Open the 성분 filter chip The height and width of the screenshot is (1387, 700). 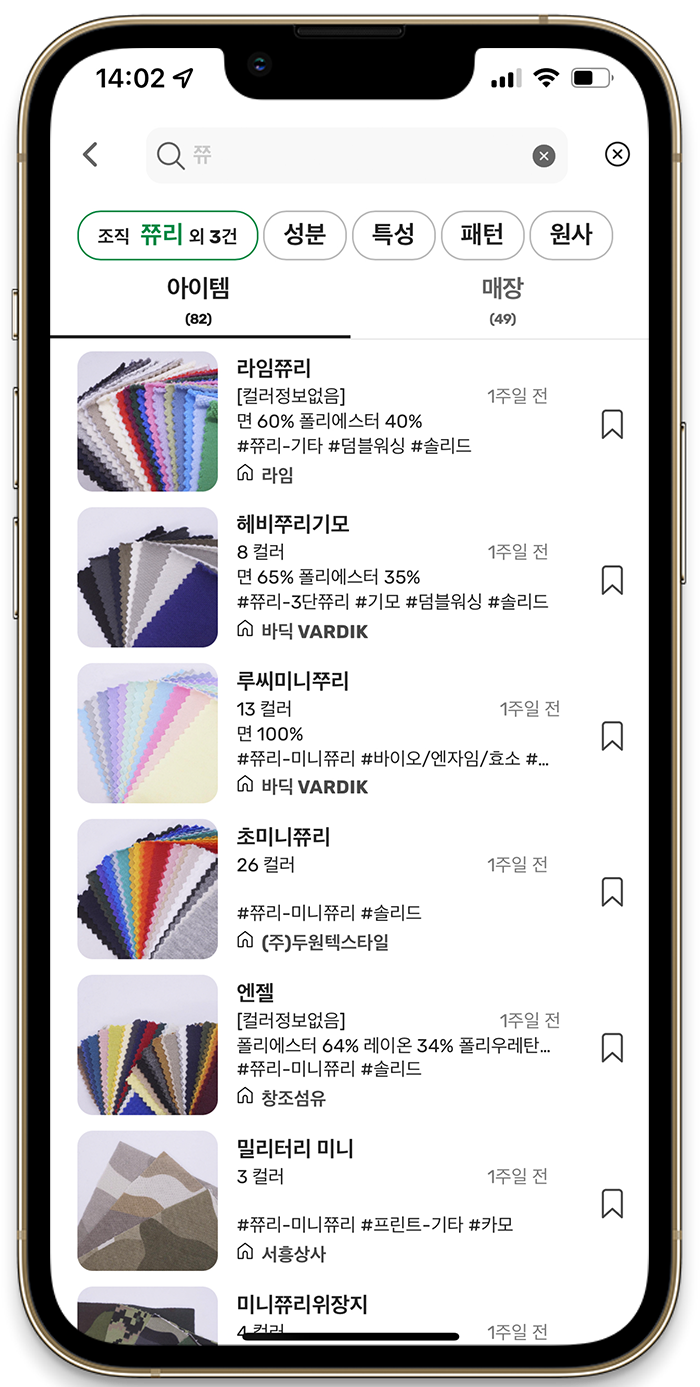coord(305,236)
